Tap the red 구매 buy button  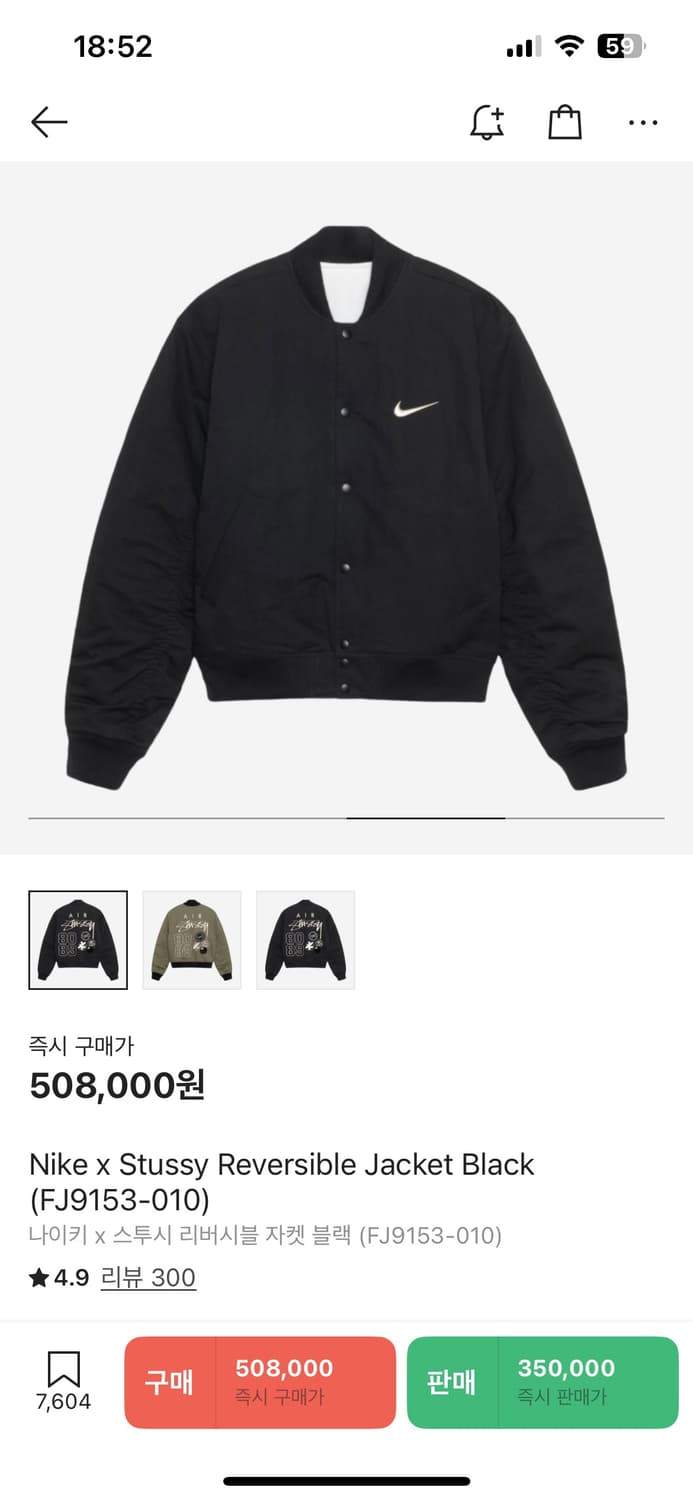pyautogui.click(x=260, y=1382)
